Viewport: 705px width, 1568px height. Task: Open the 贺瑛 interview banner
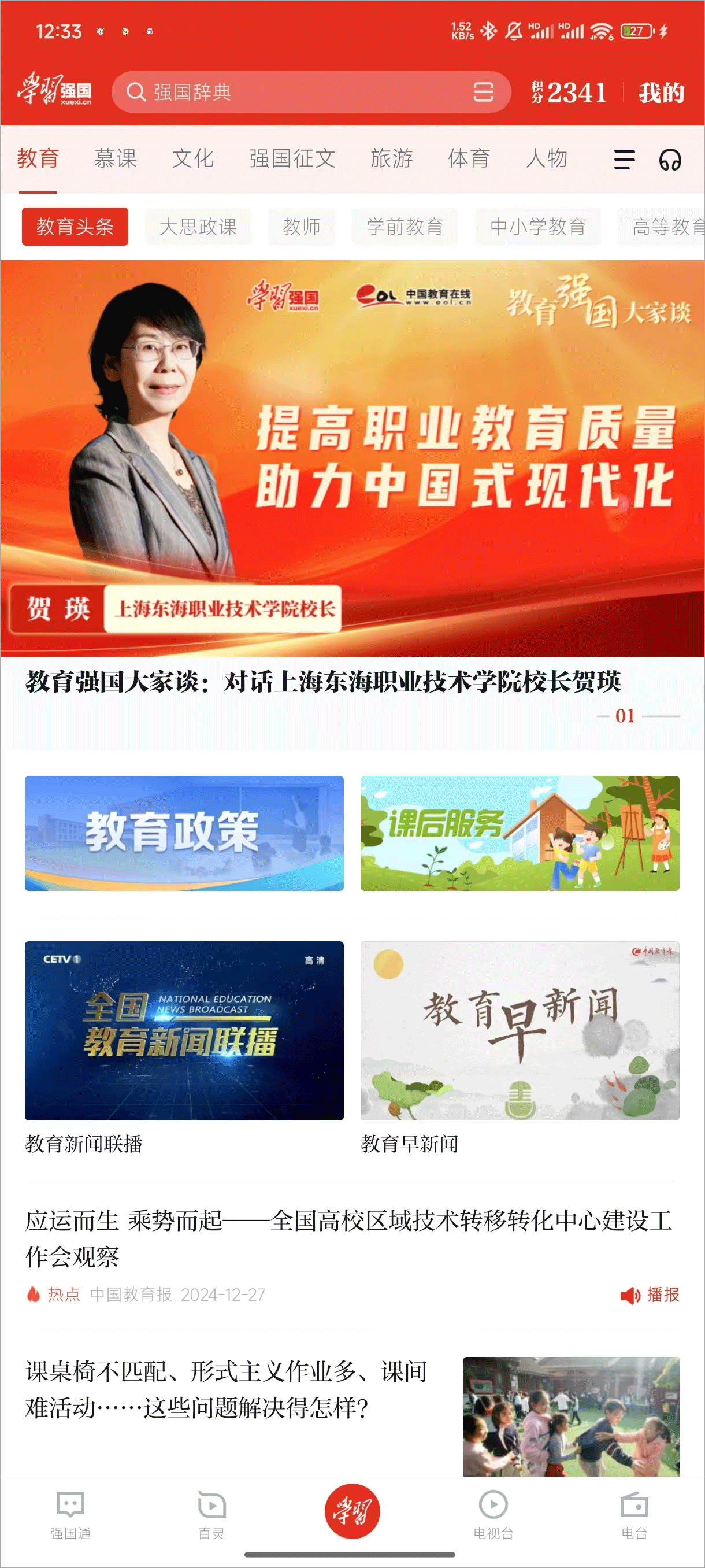click(352, 458)
